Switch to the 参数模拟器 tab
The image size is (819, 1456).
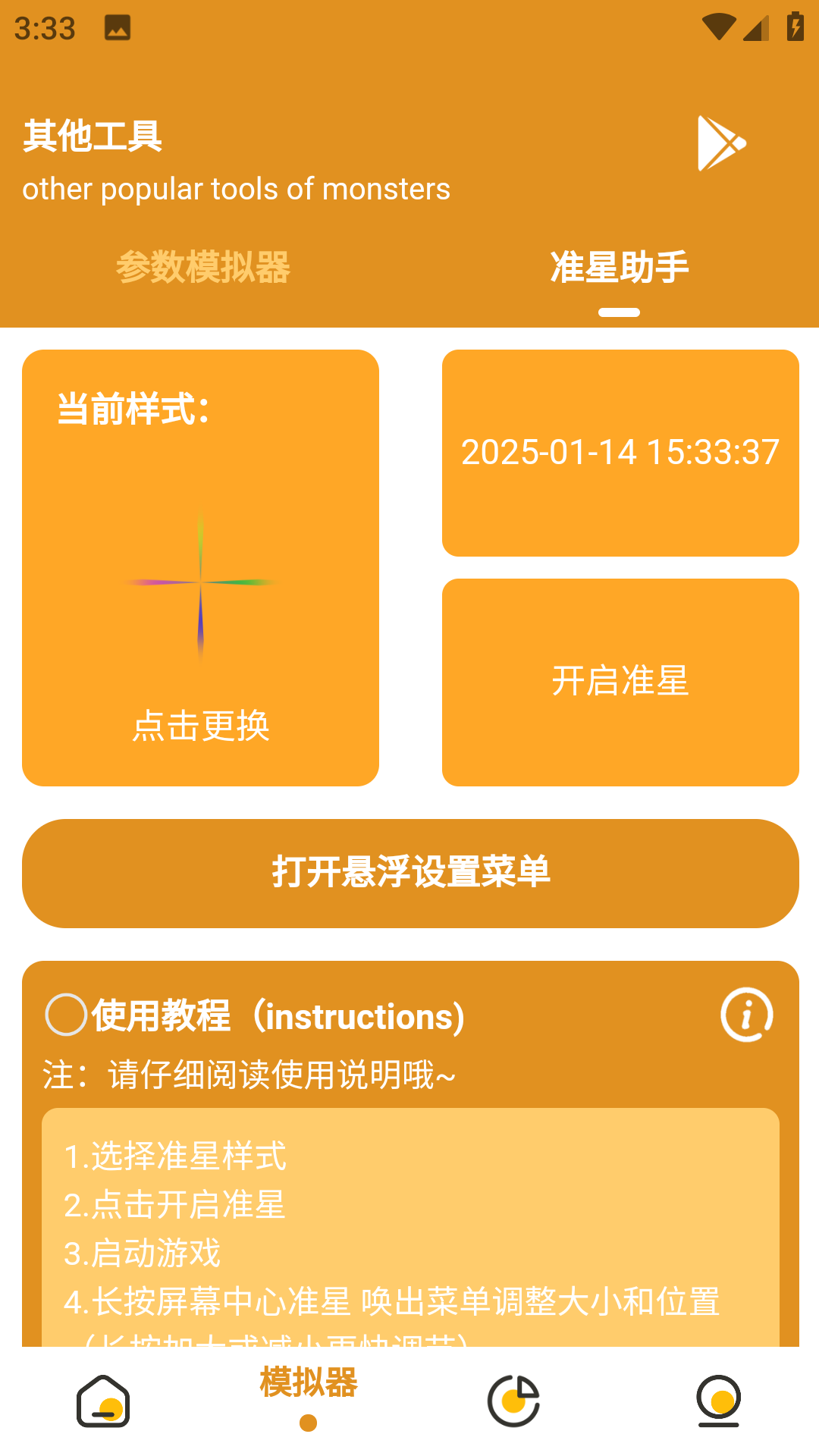click(x=205, y=267)
